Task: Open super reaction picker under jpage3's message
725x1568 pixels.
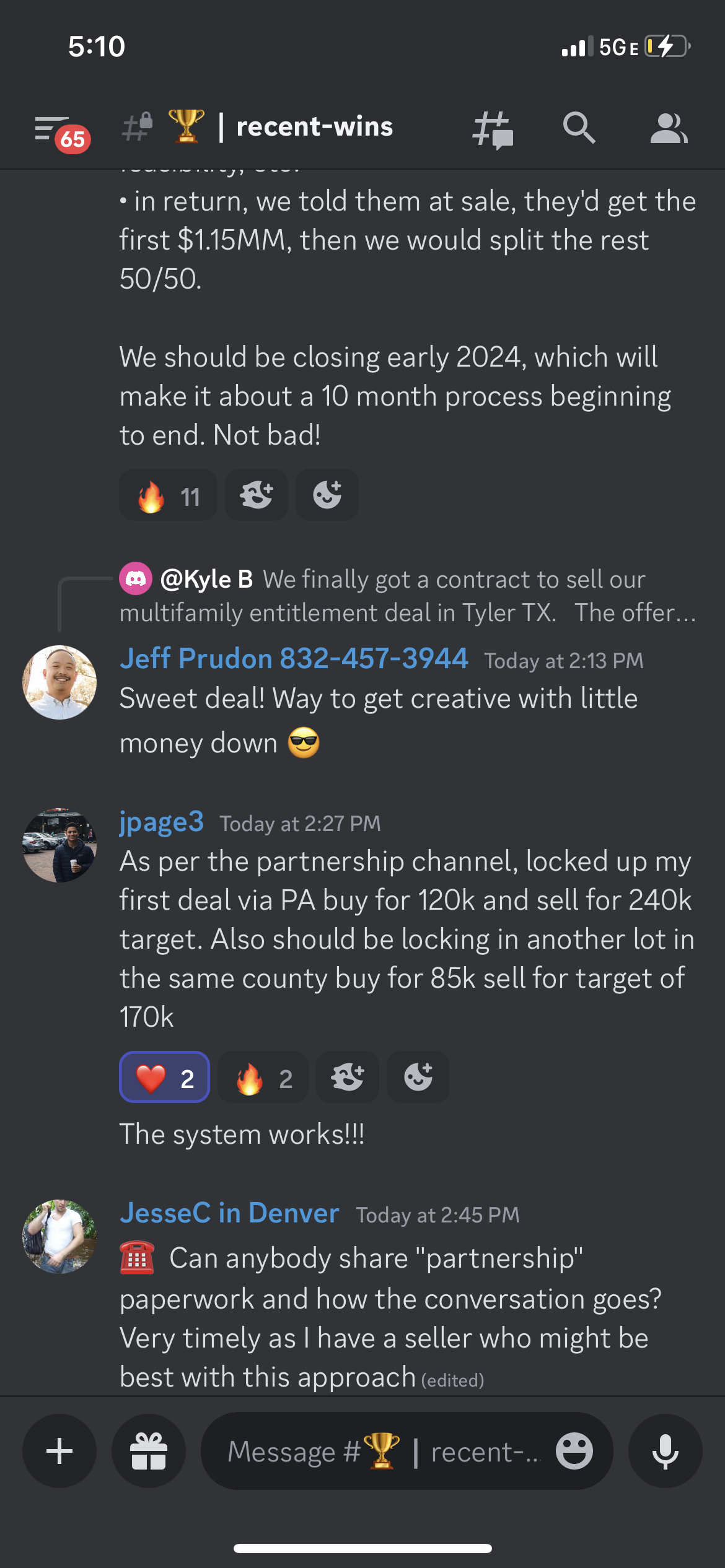Action: [x=347, y=1078]
